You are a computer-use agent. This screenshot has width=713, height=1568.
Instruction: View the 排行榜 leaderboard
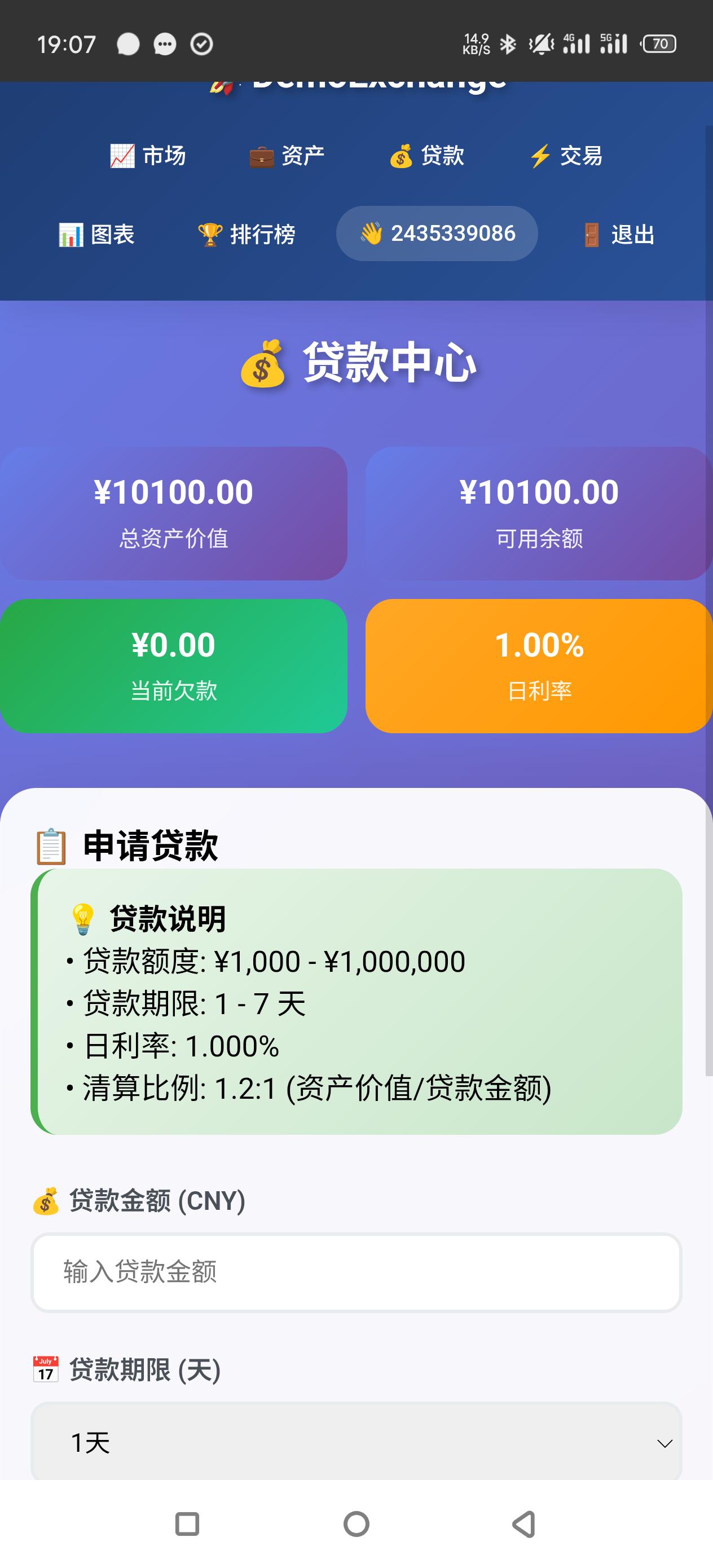pos(247,234)
